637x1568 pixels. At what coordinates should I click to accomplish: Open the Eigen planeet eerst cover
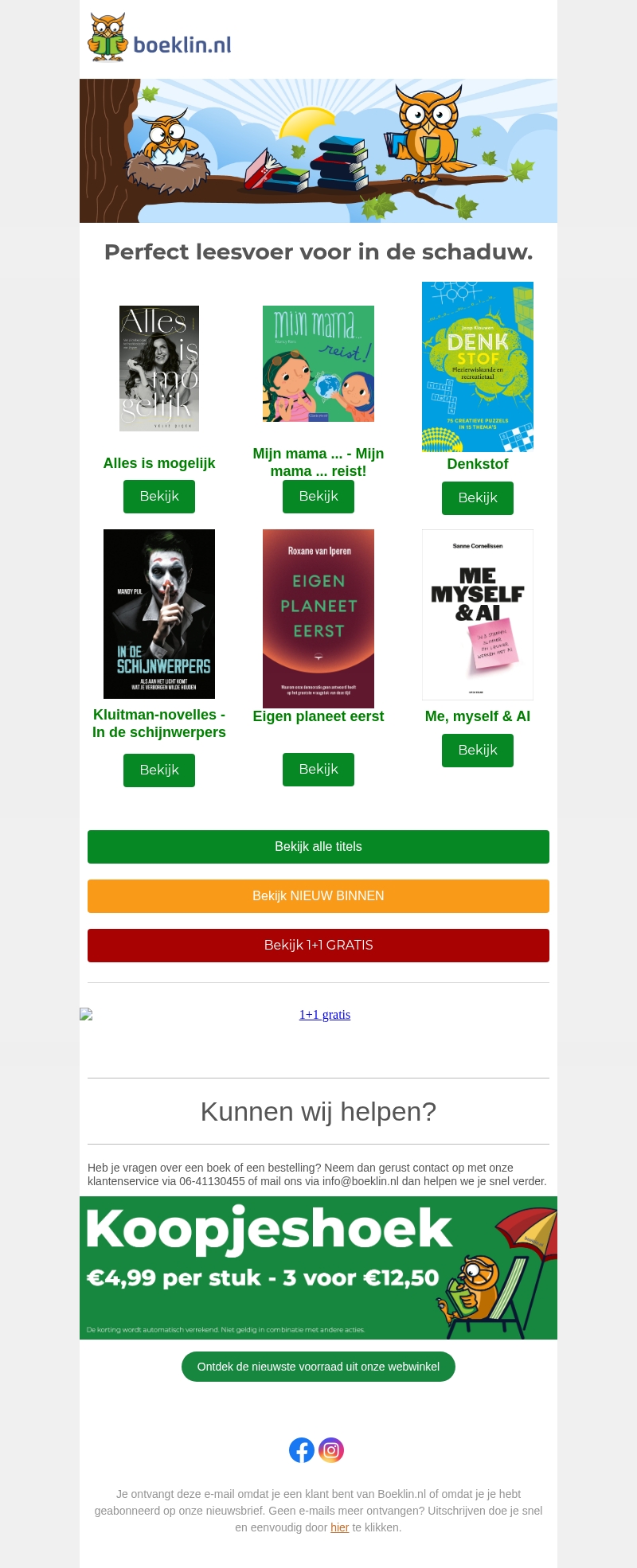pyautogui.click(x=318, y=618)
